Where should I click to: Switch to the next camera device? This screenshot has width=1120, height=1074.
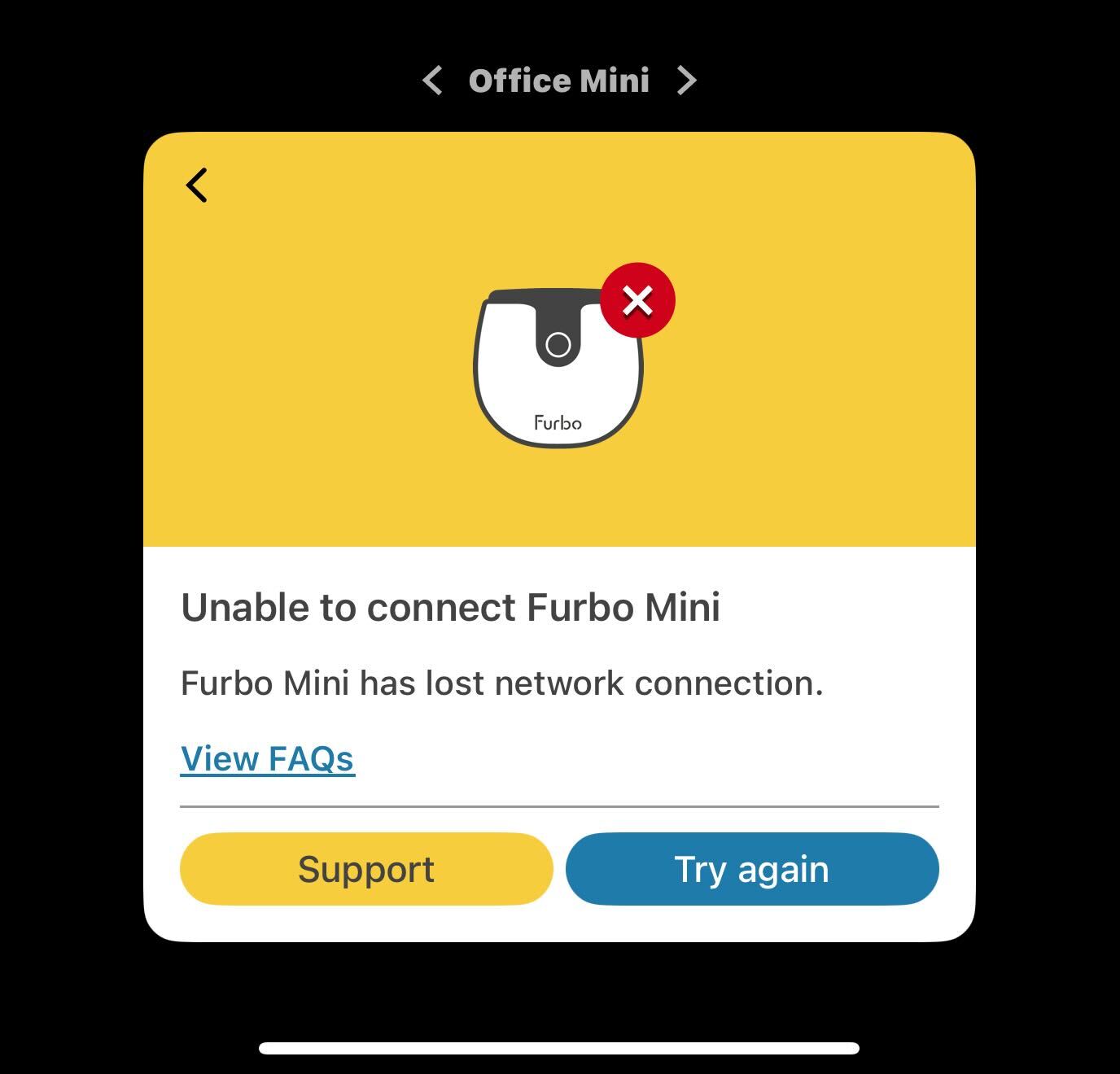coord(687,81)
